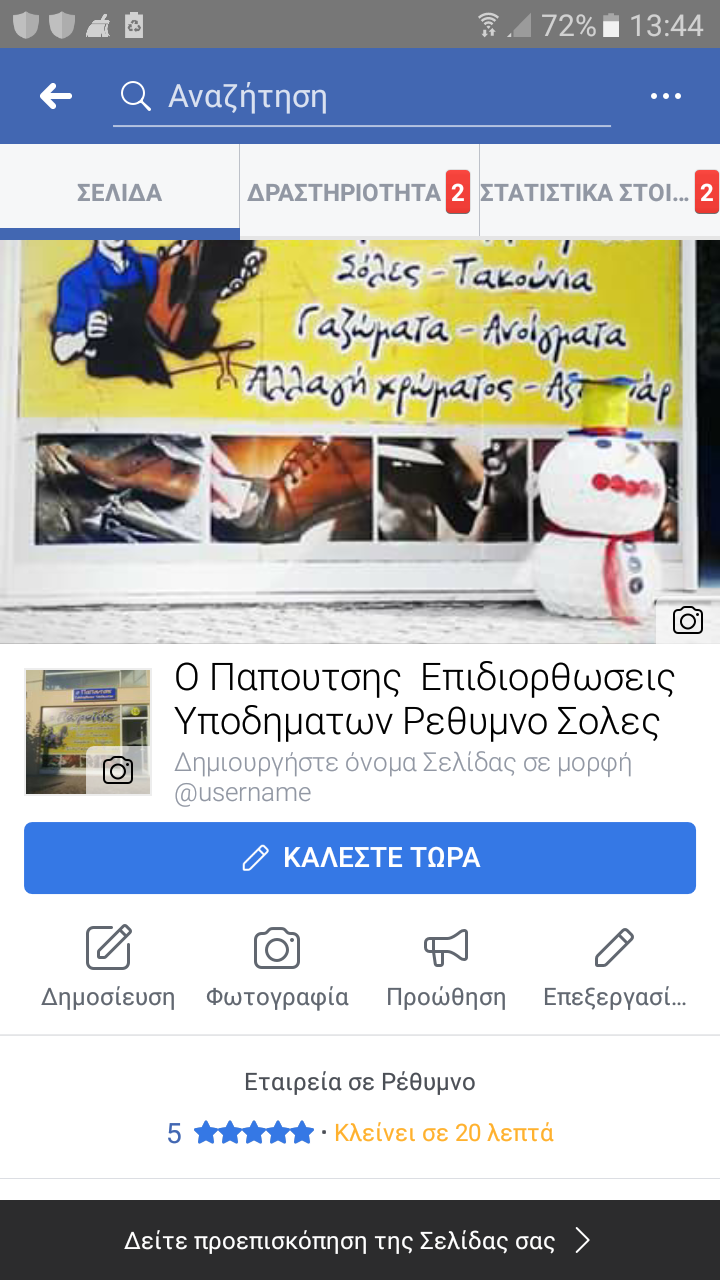The image size is (720, 1280).
Task: Create a page @username
Action: coord(402,778)
